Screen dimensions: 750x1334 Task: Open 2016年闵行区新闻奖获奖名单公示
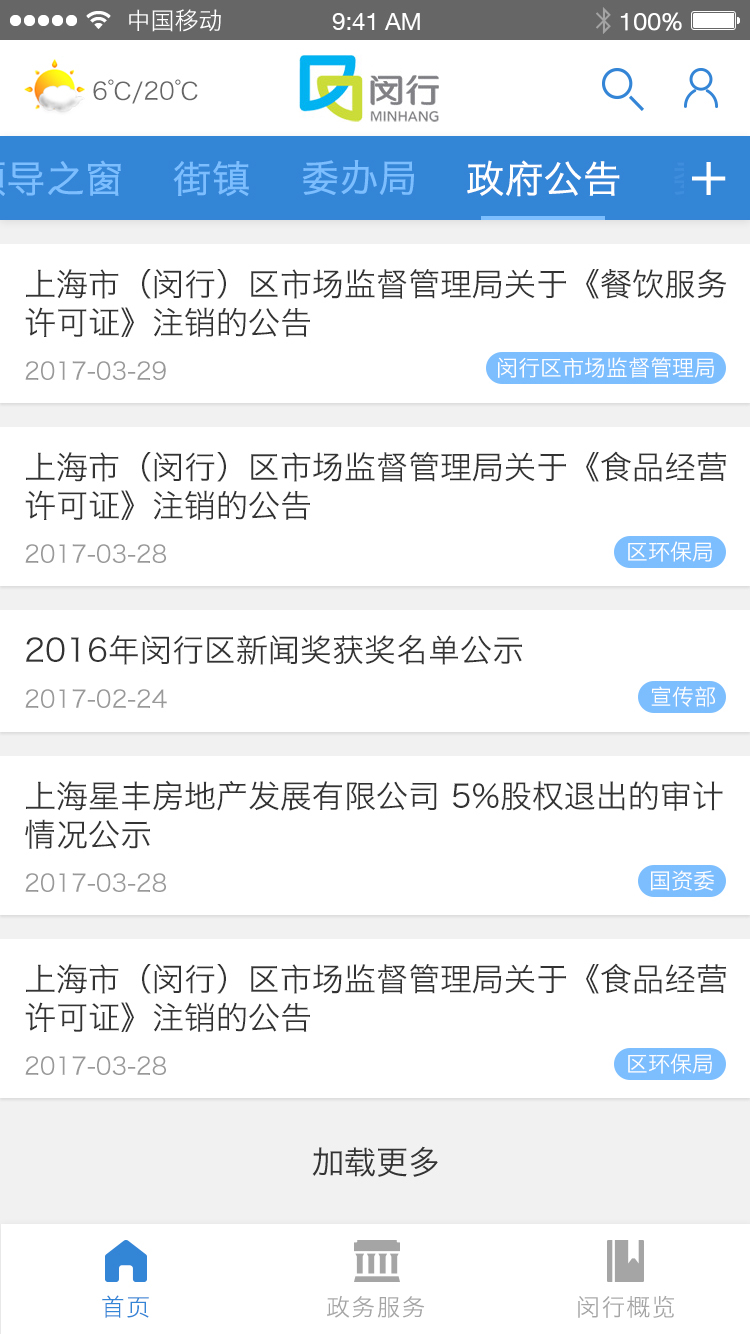click(275, 651)
